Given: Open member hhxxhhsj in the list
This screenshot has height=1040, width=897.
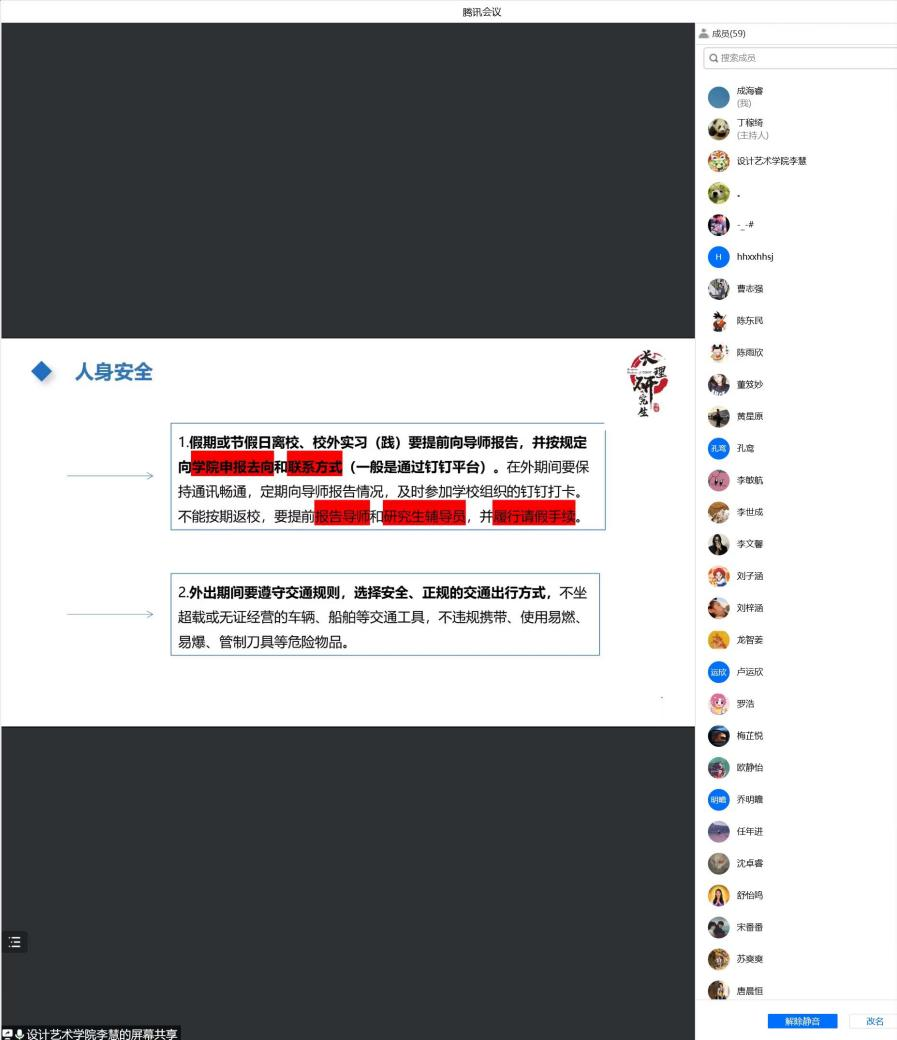Looking at the screenshot, I should click(x=755, y=257).
